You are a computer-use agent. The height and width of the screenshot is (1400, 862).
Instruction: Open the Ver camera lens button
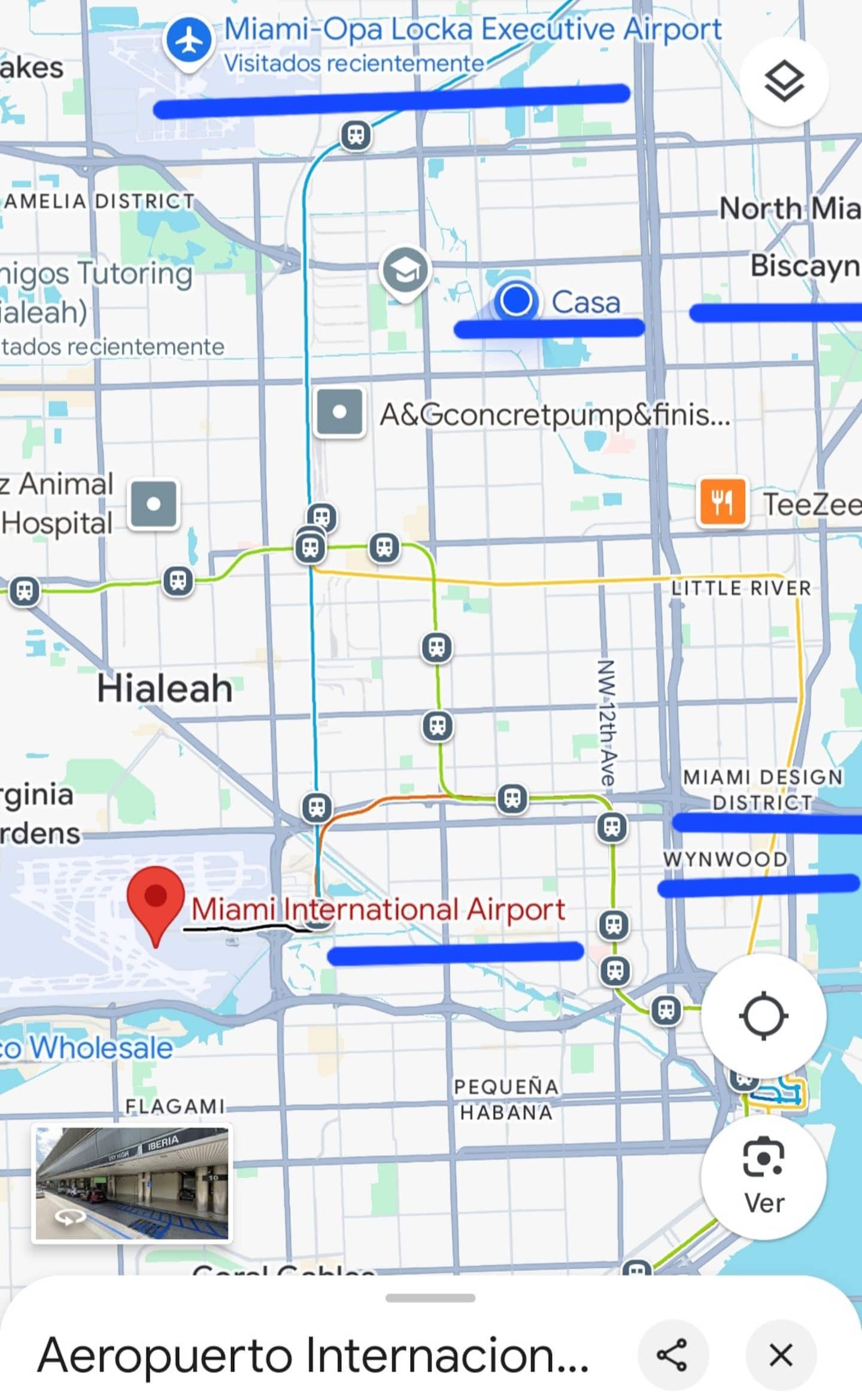(x=763, y=1177)
